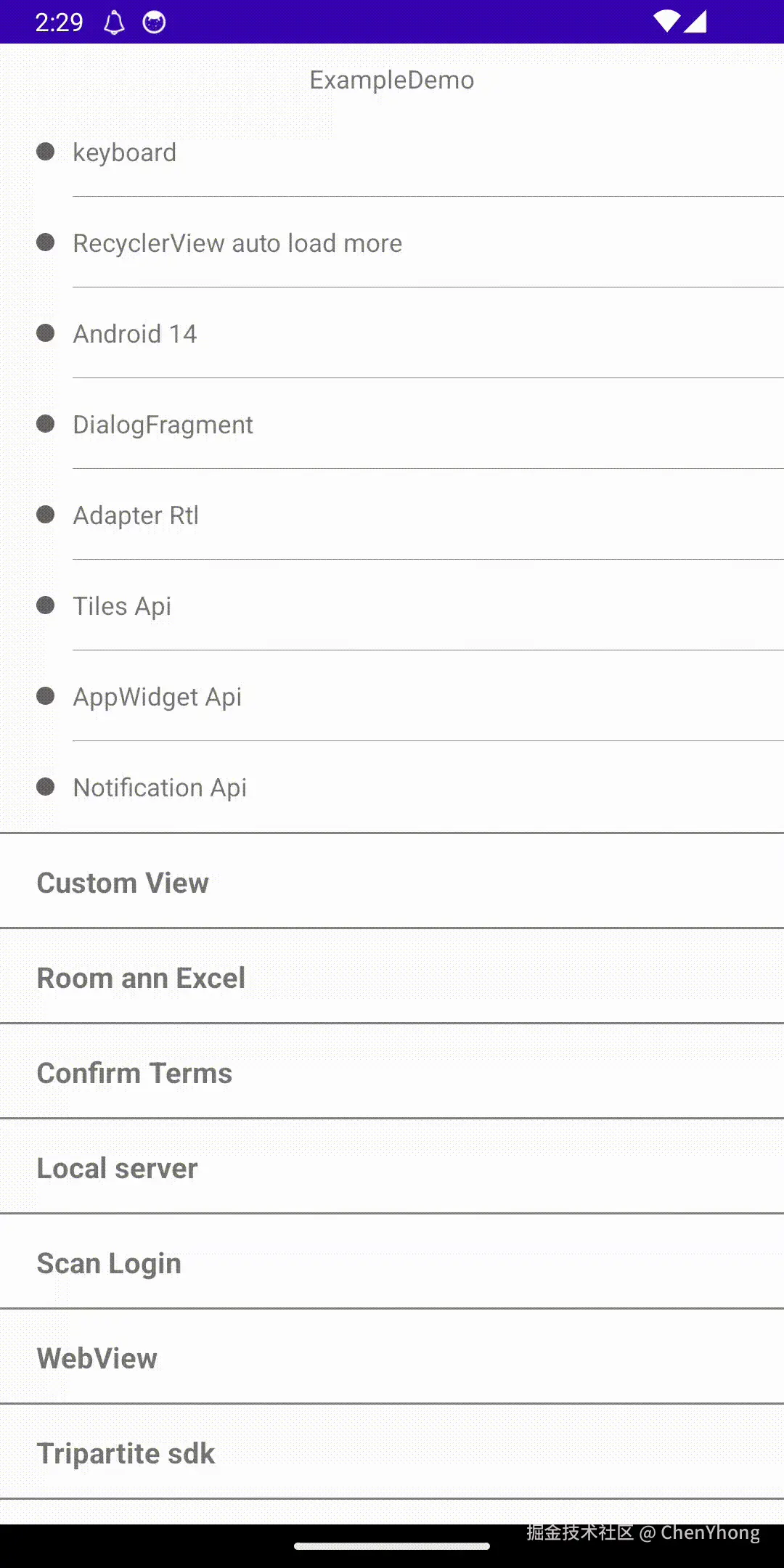Expand Room ann Excel
Screen dimensions: 784x1568
(141, 978)
